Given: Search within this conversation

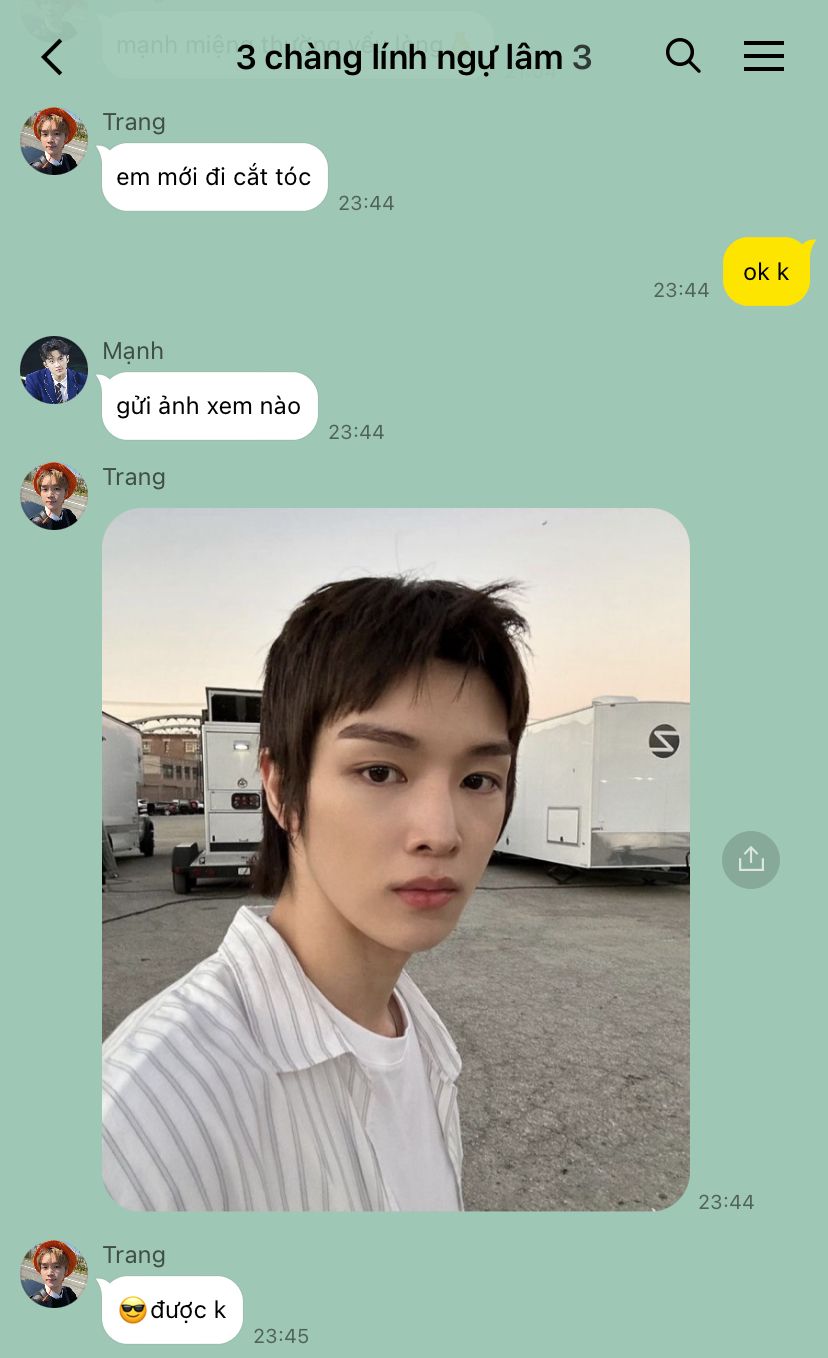Looking at the screenshot, I should [x=683, y=56].
